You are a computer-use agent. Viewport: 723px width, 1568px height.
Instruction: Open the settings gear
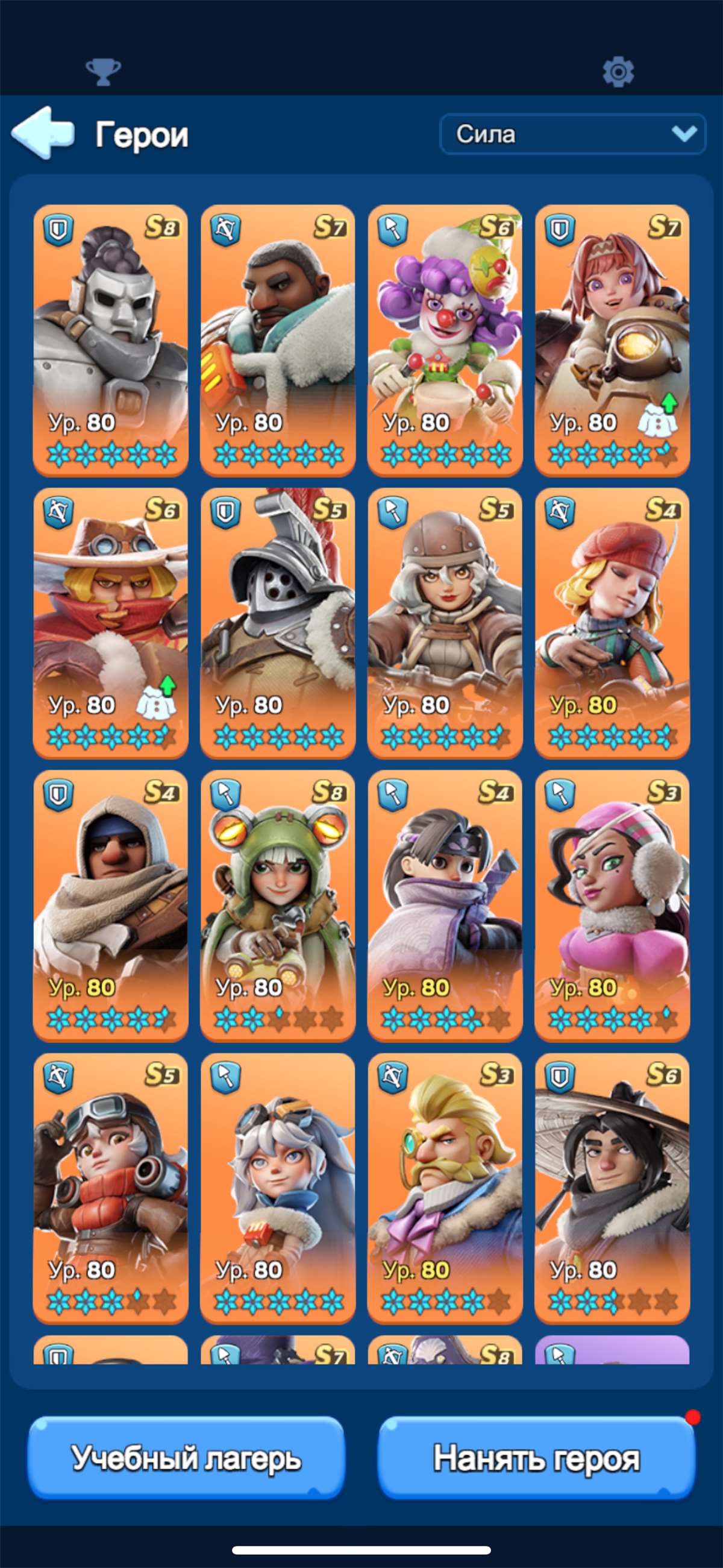pyautogui.click(x=618, y=72)
